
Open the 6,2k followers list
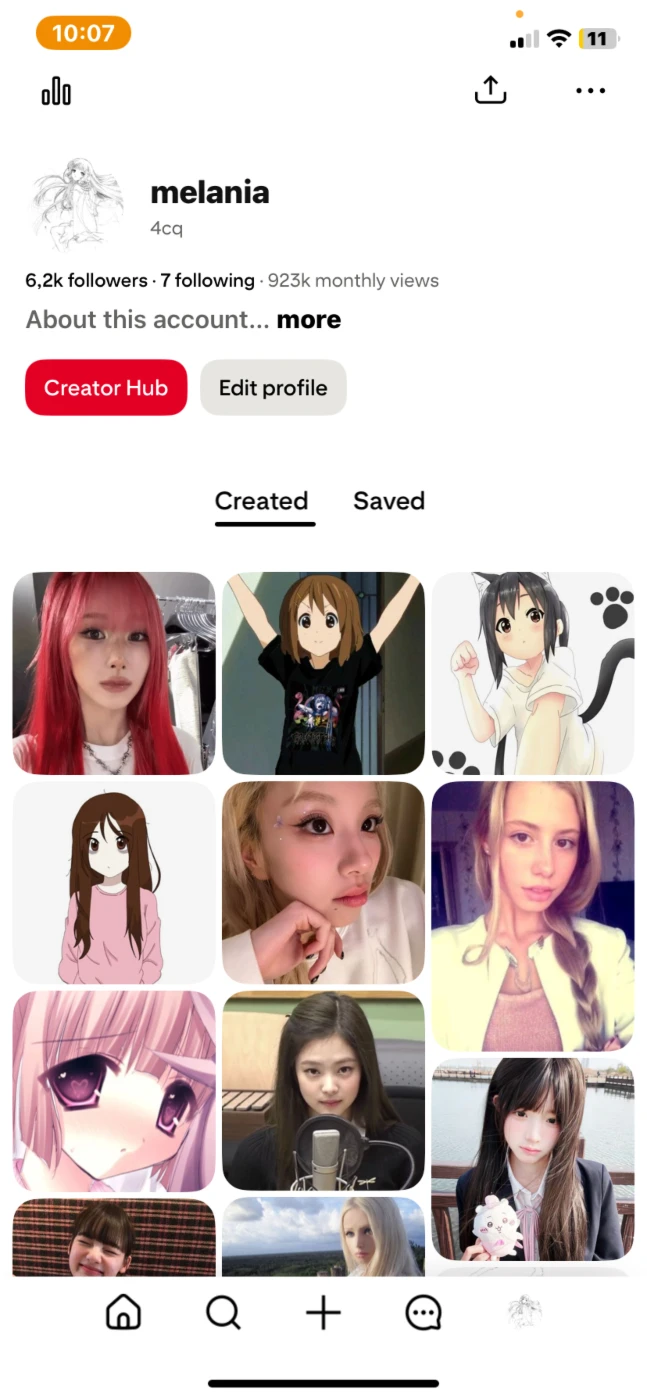coord(86,281)
